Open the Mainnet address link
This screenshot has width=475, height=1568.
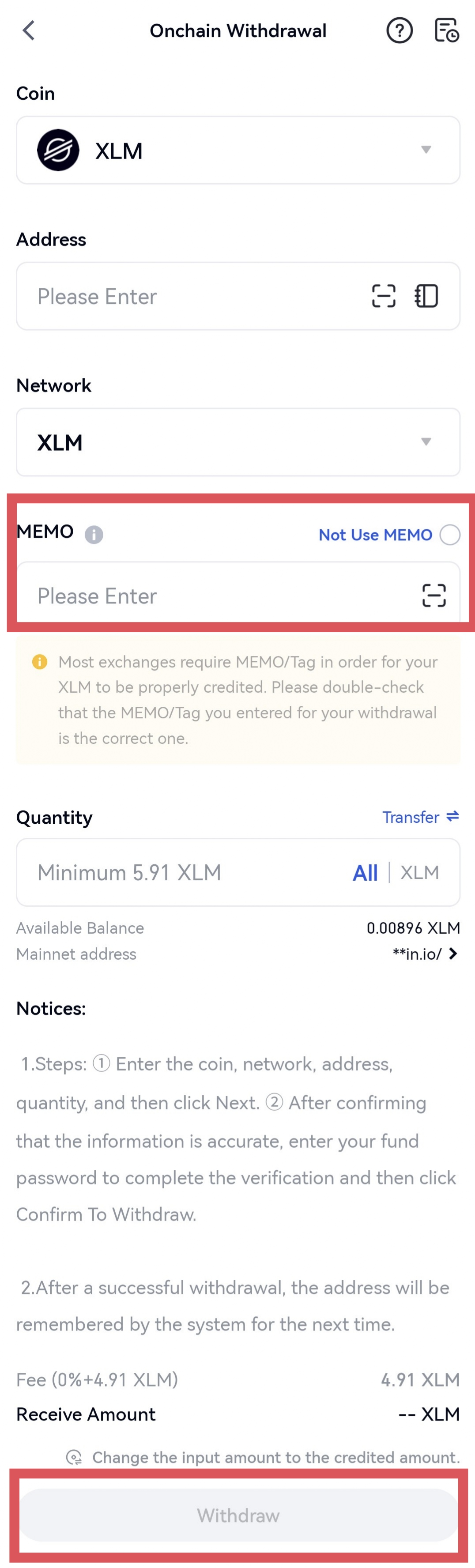coord(425,954)
